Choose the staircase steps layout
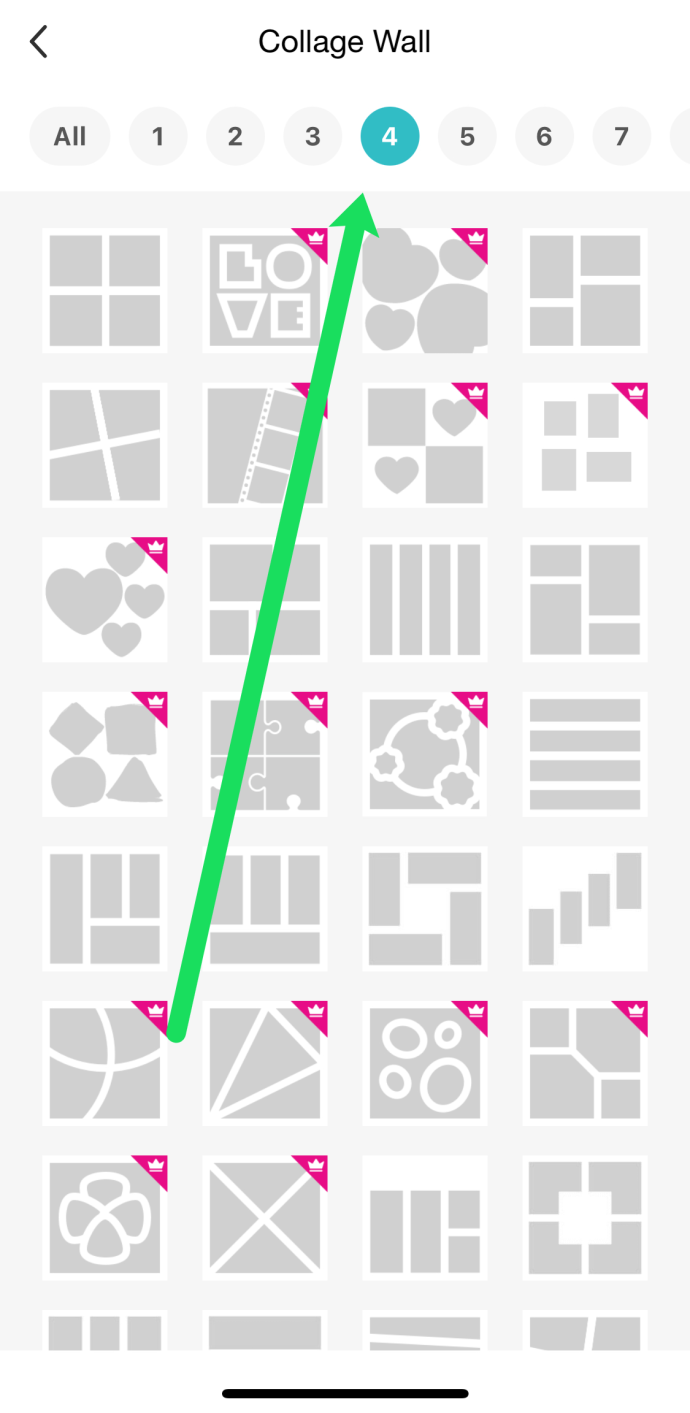 tap(585, 909)
